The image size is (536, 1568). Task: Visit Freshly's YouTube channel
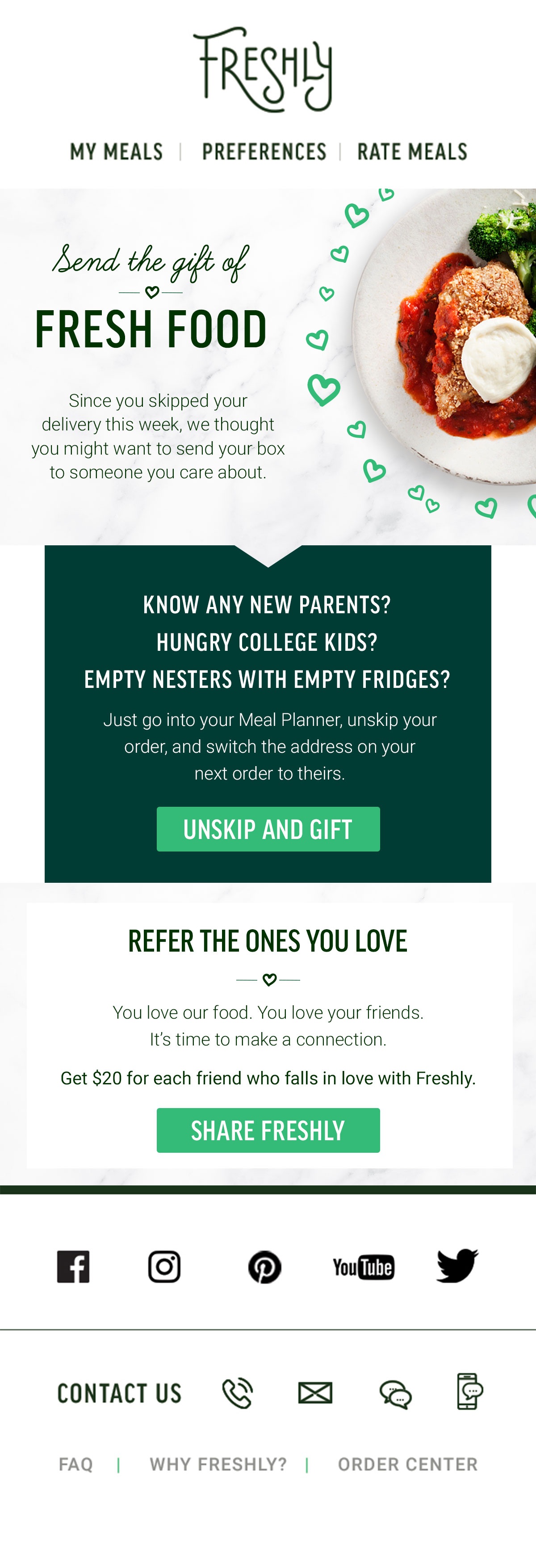pyautogui.click(x=363, y=1267)
